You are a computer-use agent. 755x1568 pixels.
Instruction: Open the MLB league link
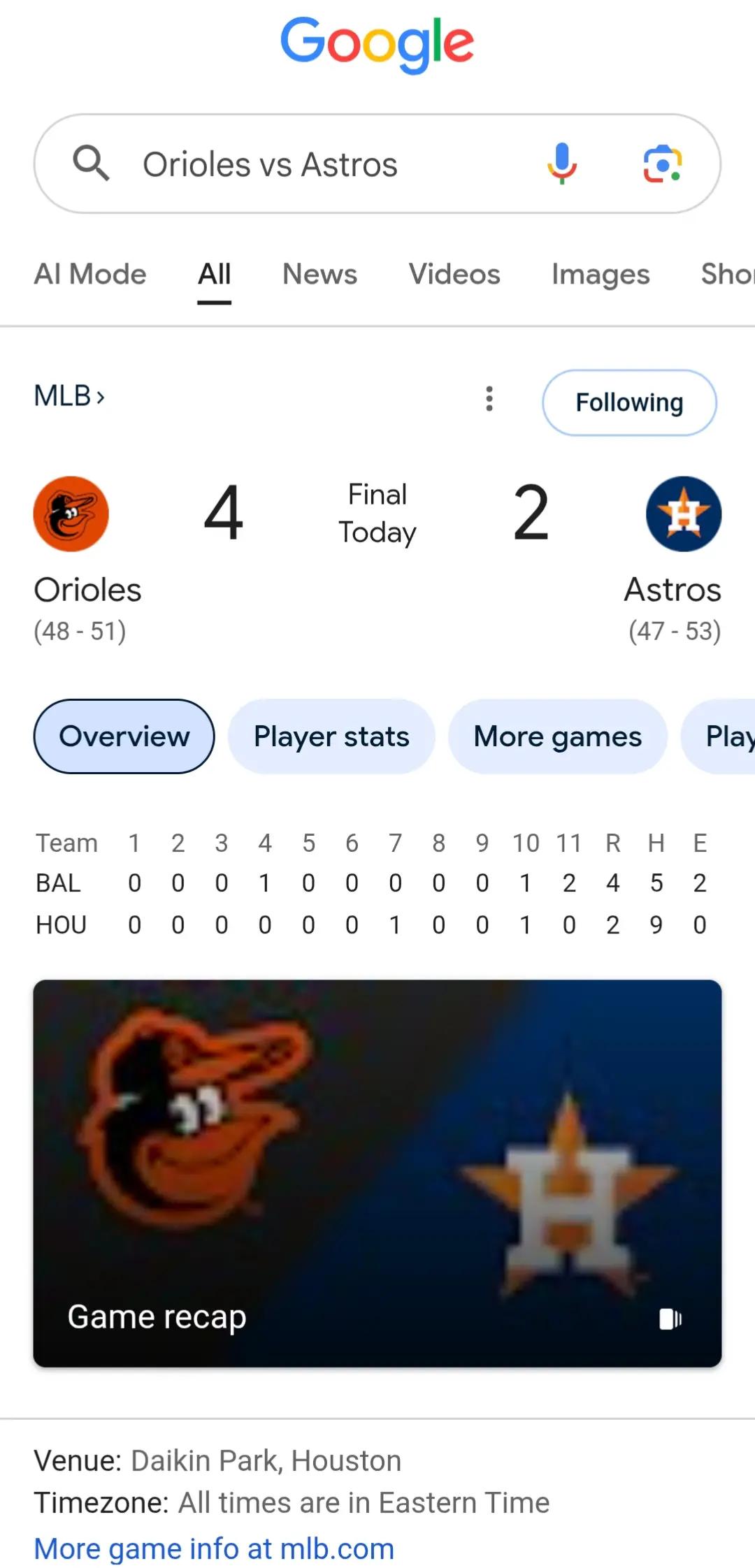point(70,396)
